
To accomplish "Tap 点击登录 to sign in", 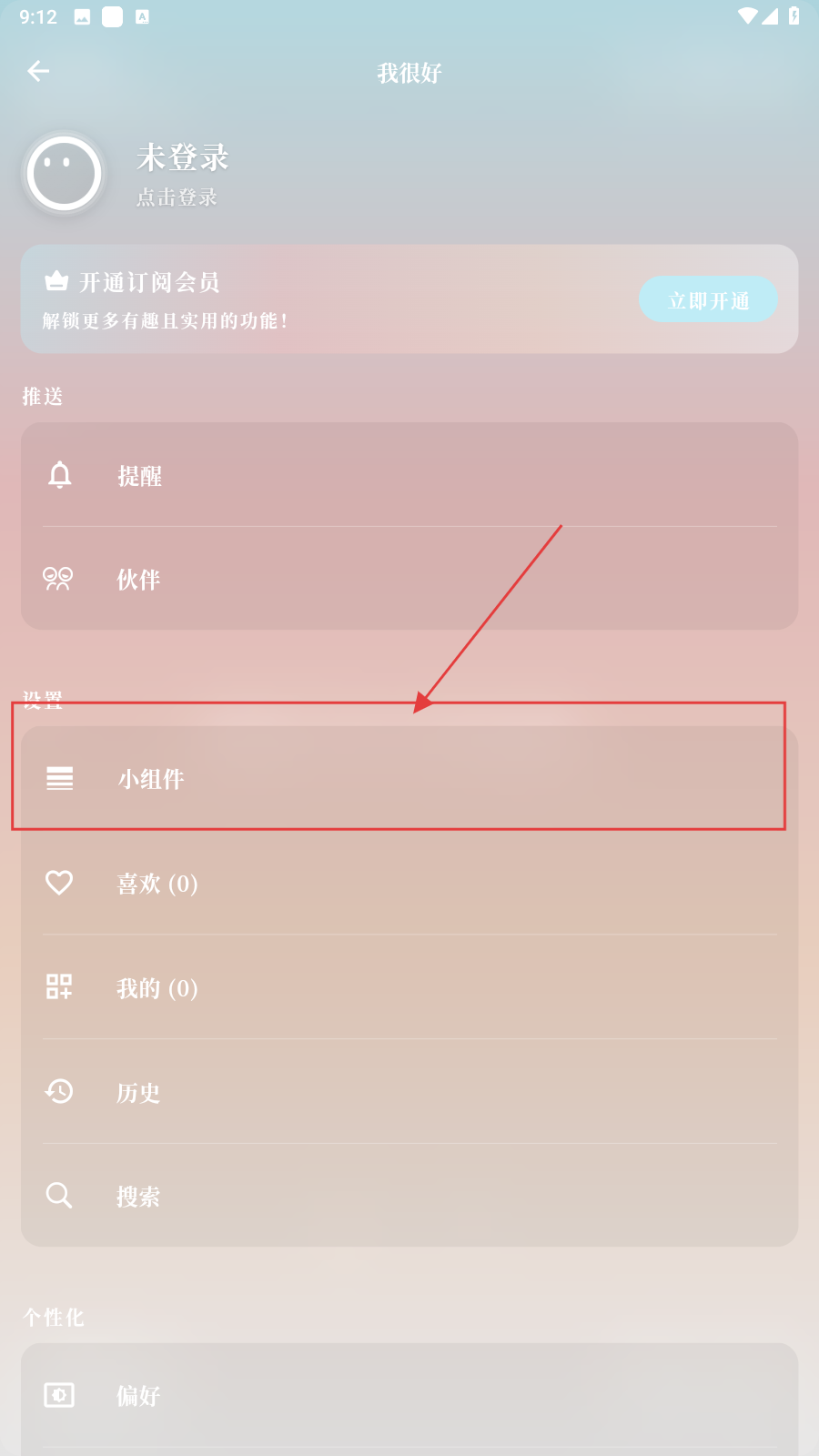I will [x=177, y=197].
